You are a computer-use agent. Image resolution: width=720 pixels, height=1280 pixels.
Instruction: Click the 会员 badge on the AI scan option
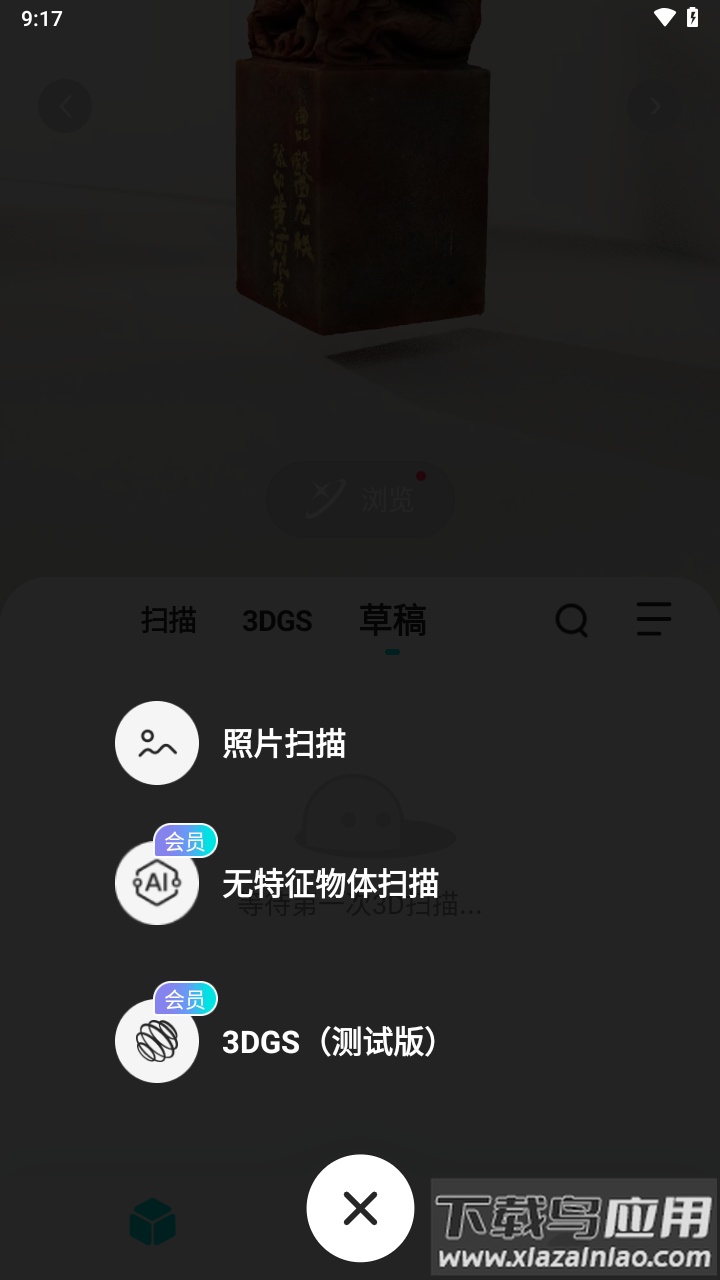(185, 841)
